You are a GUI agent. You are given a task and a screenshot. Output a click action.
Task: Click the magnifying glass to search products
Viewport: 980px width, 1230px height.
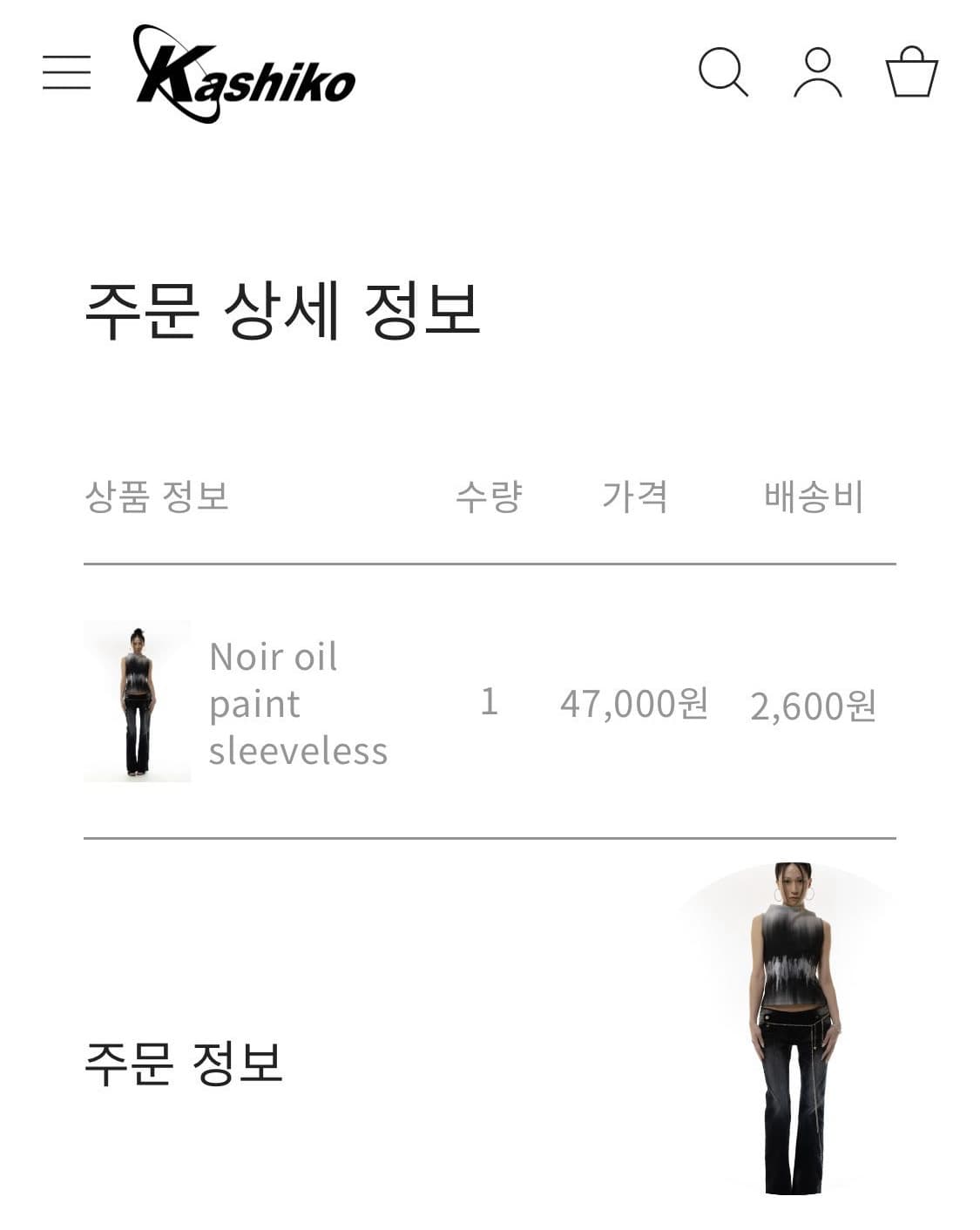tap(726, 71)
